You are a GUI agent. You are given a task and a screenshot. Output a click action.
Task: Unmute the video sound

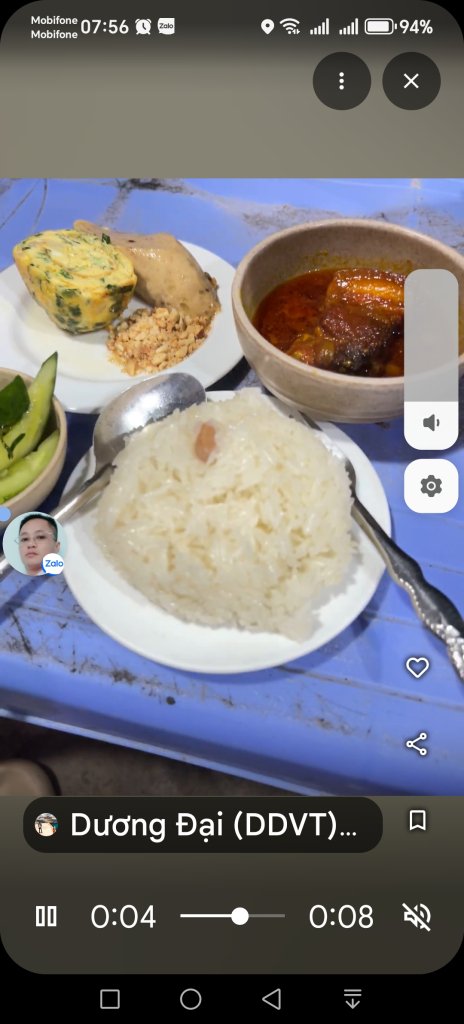(417, 916)
